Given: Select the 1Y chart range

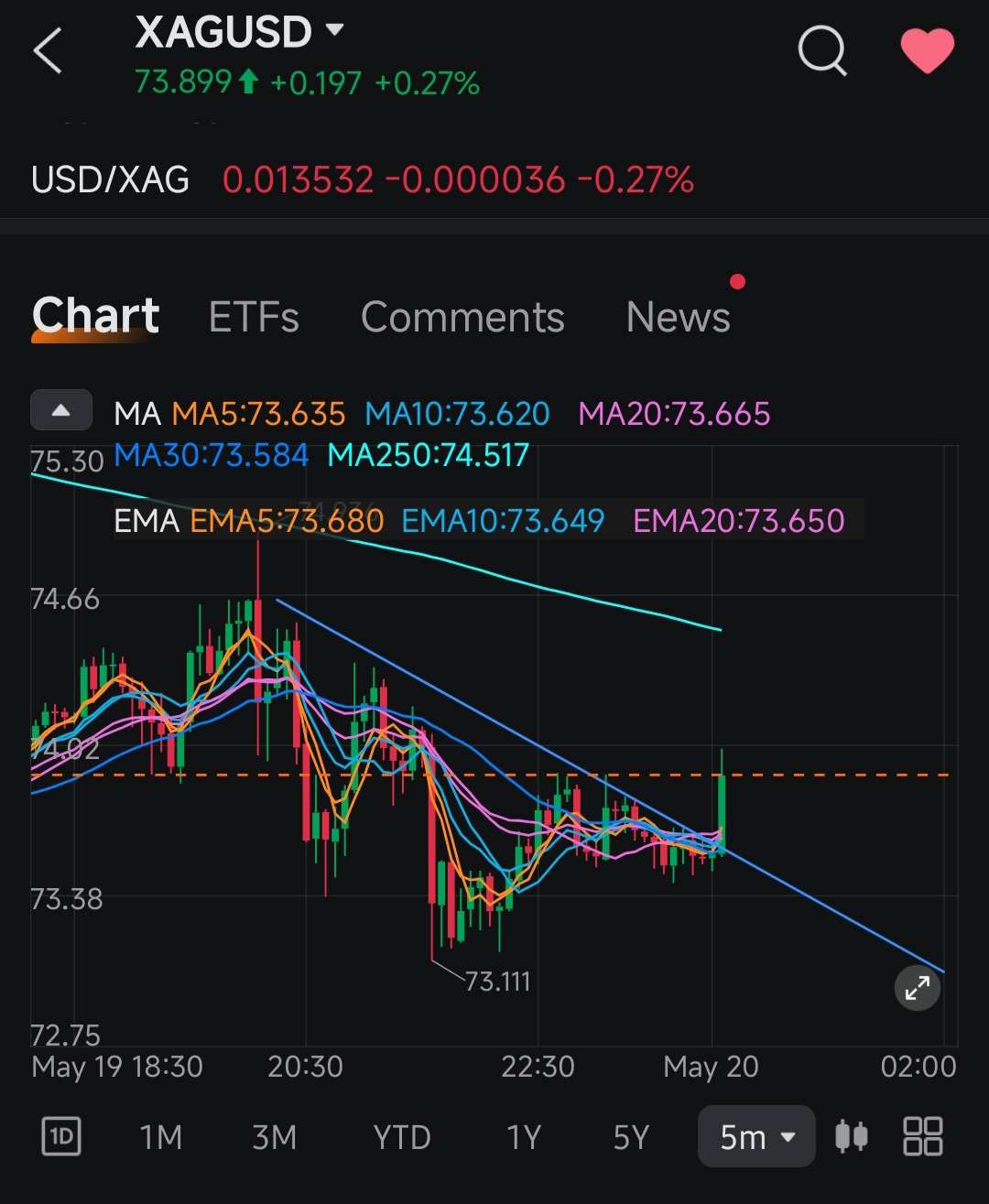Looking at the screenshot, I should pos(524,1137).
